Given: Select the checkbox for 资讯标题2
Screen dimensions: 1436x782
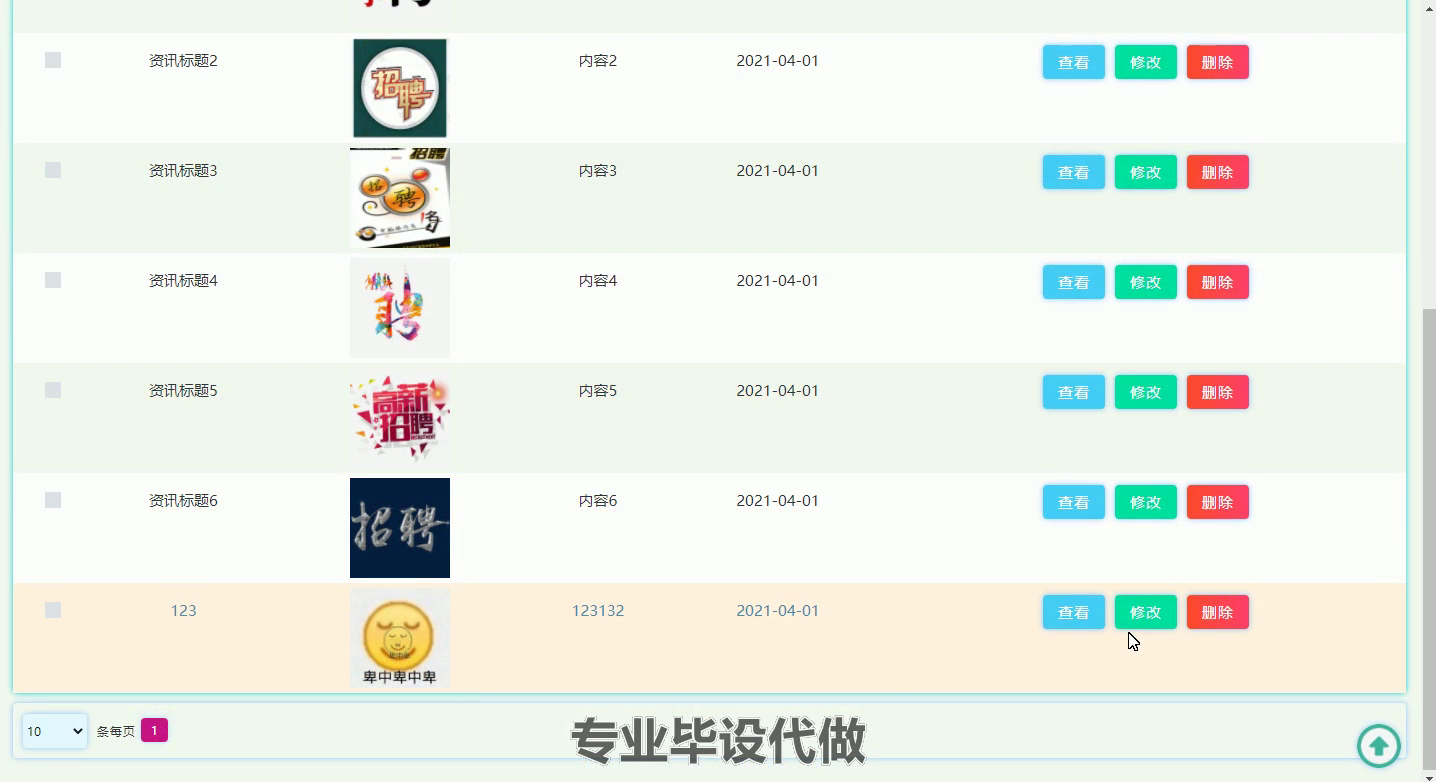Looking at the screenshot, I should (53, 60).
